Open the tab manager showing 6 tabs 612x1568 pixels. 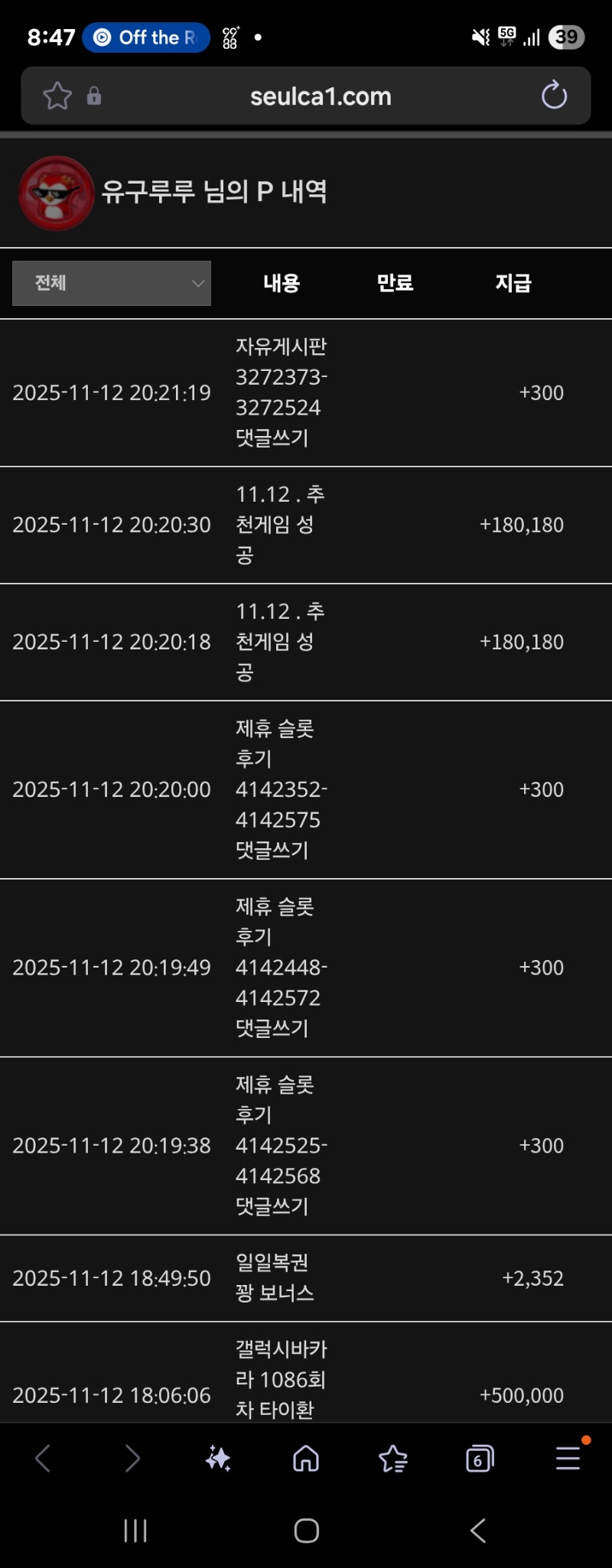pyautogui.click(x=480, y=1458)
